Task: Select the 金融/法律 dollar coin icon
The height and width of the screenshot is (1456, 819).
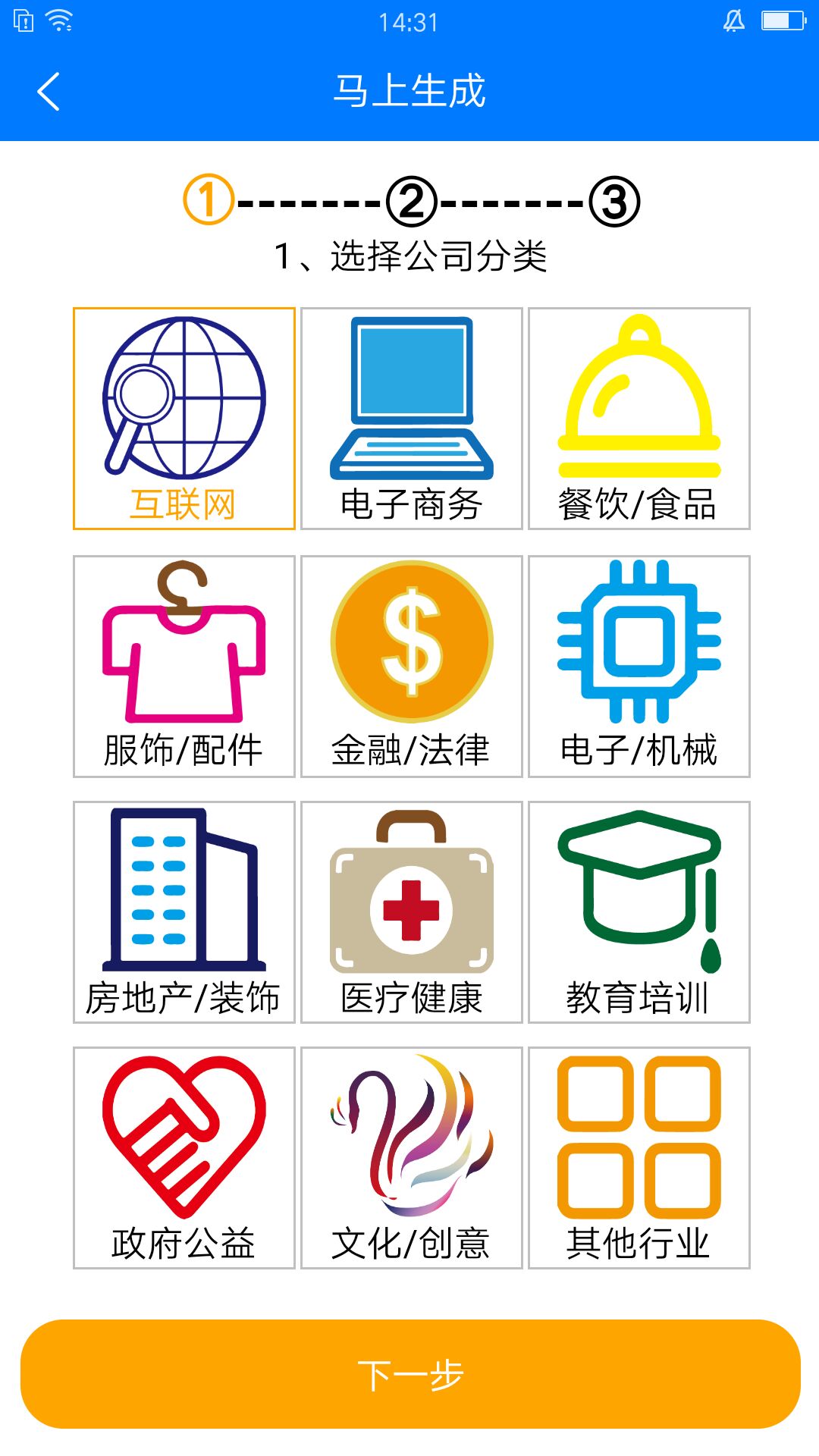Action: tap(409, 645)
